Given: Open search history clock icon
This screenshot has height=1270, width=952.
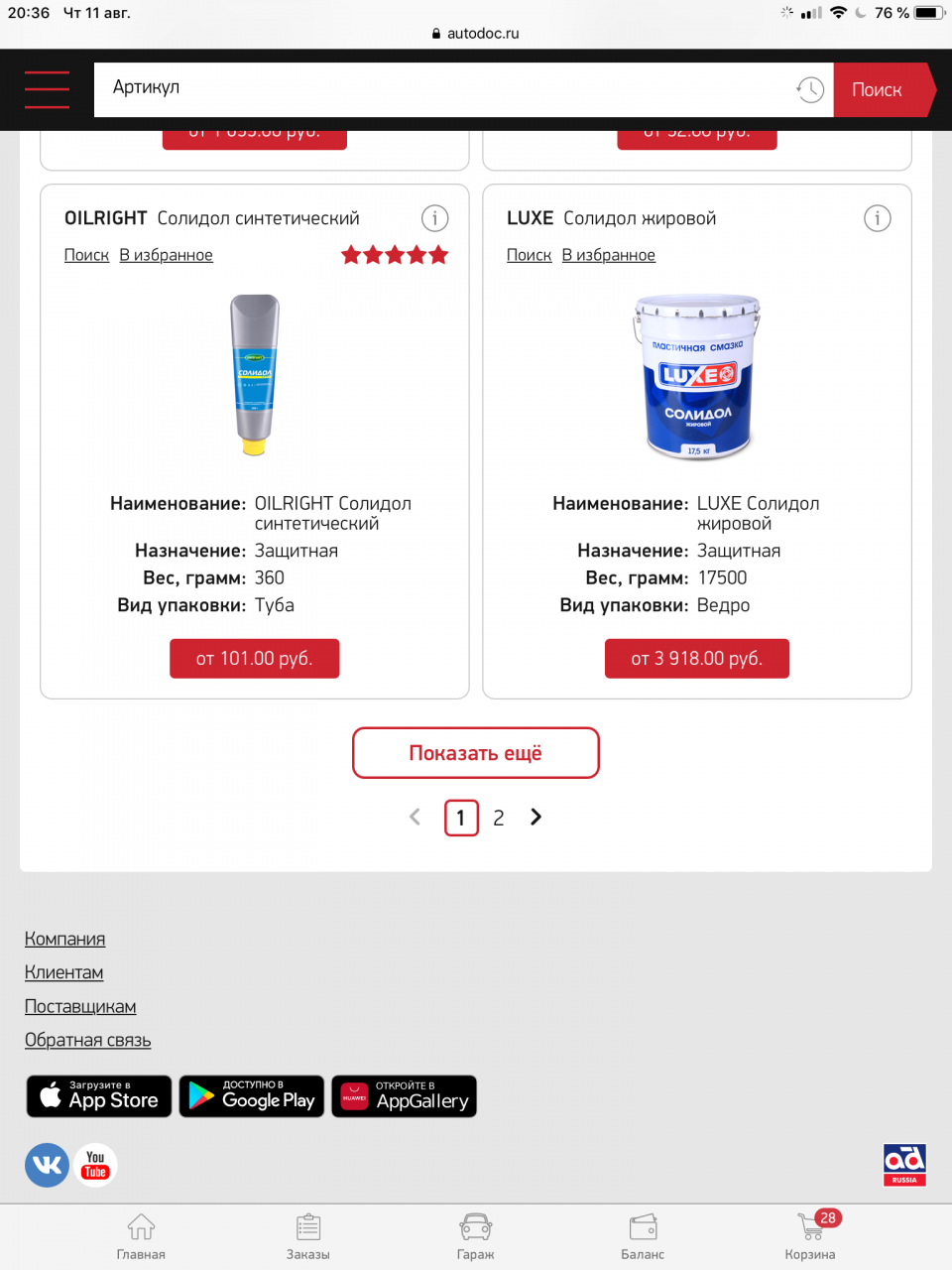Looking at the screenshot, I should (810, 89).
